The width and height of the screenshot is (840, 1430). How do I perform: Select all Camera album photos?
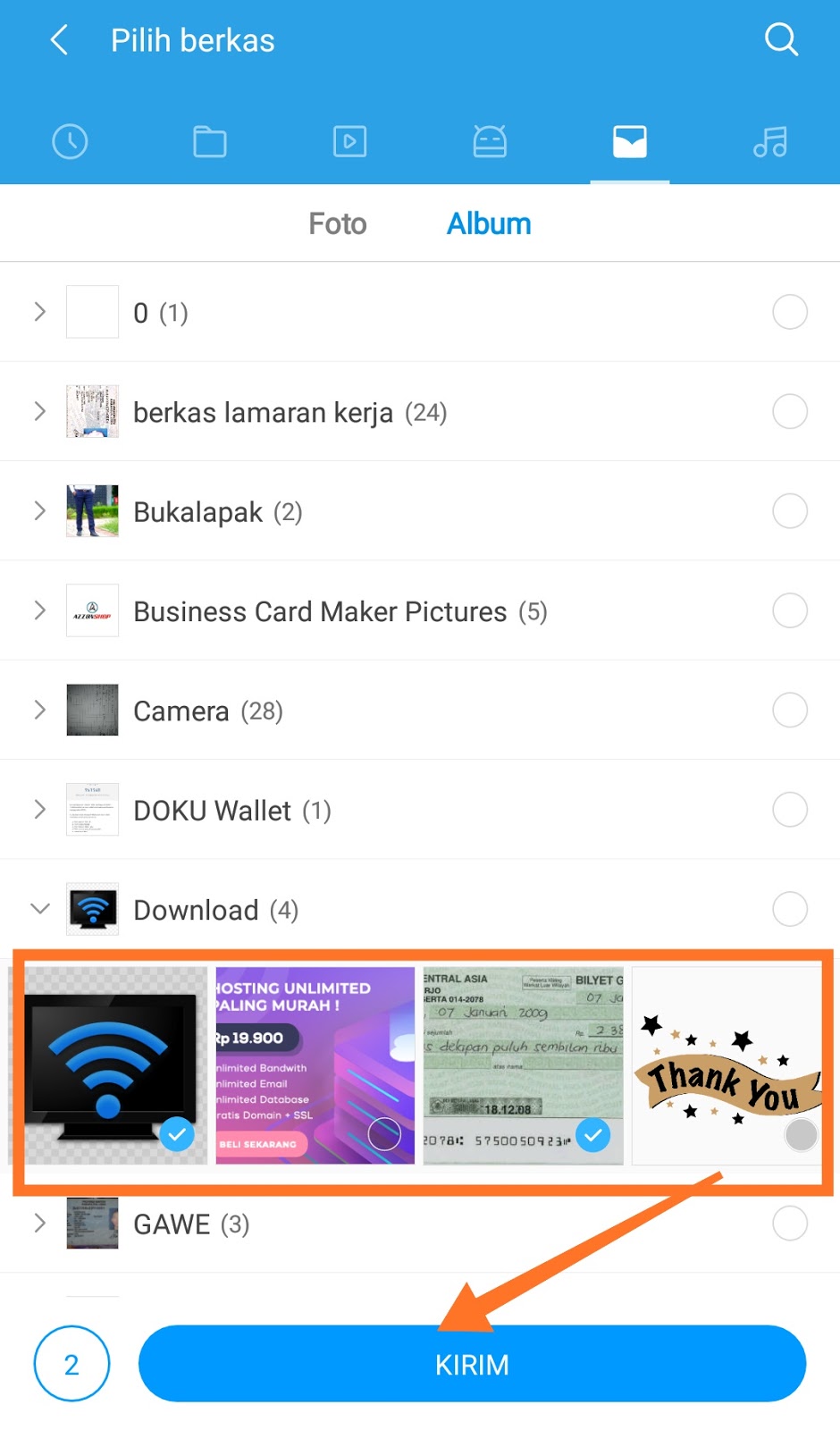[x=790, y=711]
